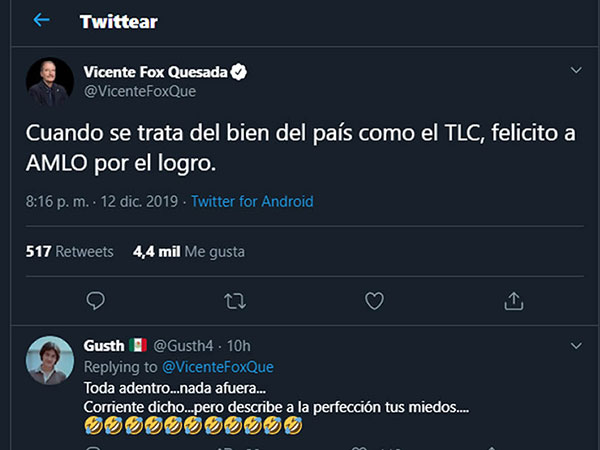Viewport: 600px width, 450px height.
Task: Go back with the arrow
Action: (41, 20)
